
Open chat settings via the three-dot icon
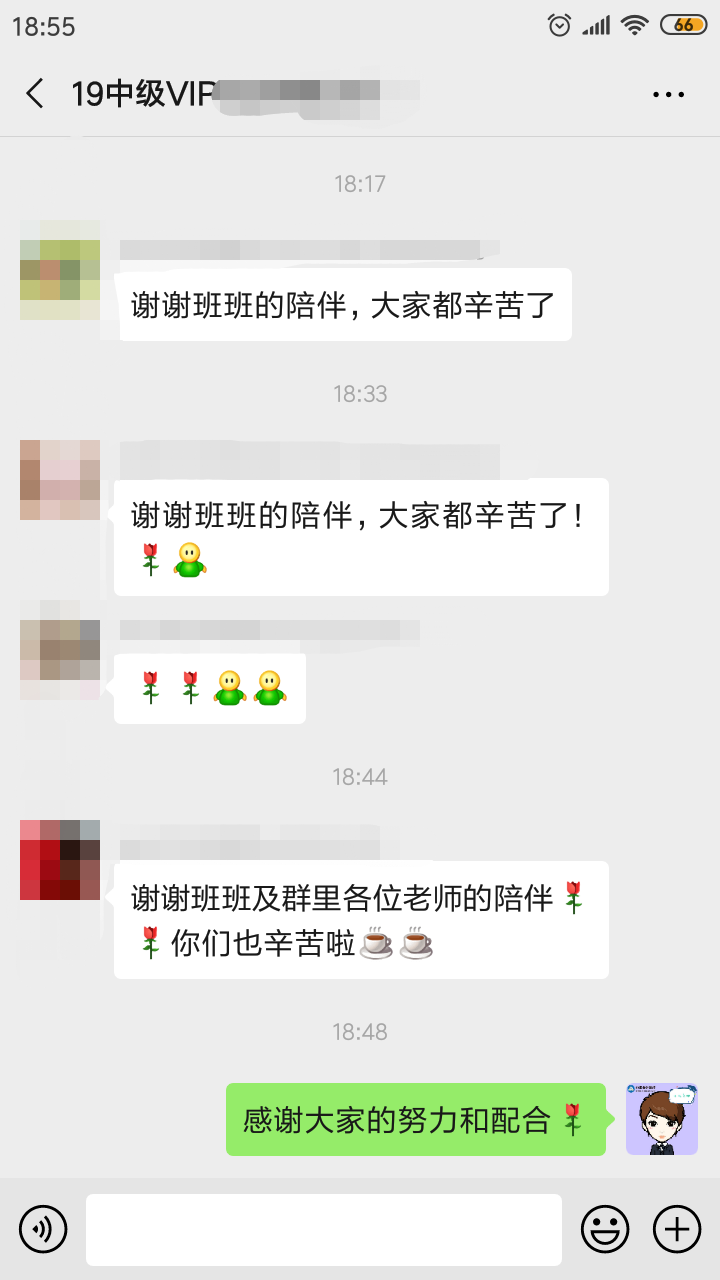[666, 92]
